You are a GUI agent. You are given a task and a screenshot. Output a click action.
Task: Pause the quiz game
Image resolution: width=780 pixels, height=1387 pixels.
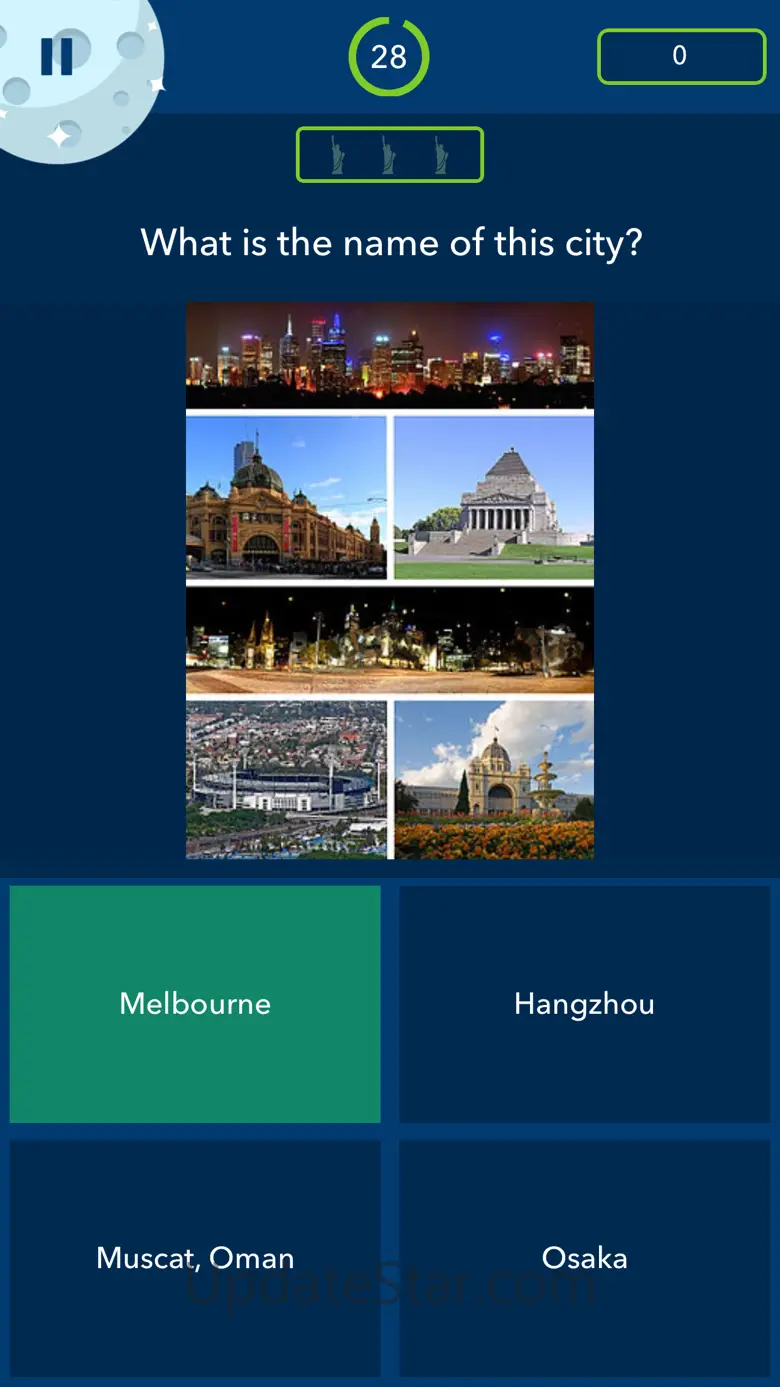pyautogui.click(x=57, y=56)
